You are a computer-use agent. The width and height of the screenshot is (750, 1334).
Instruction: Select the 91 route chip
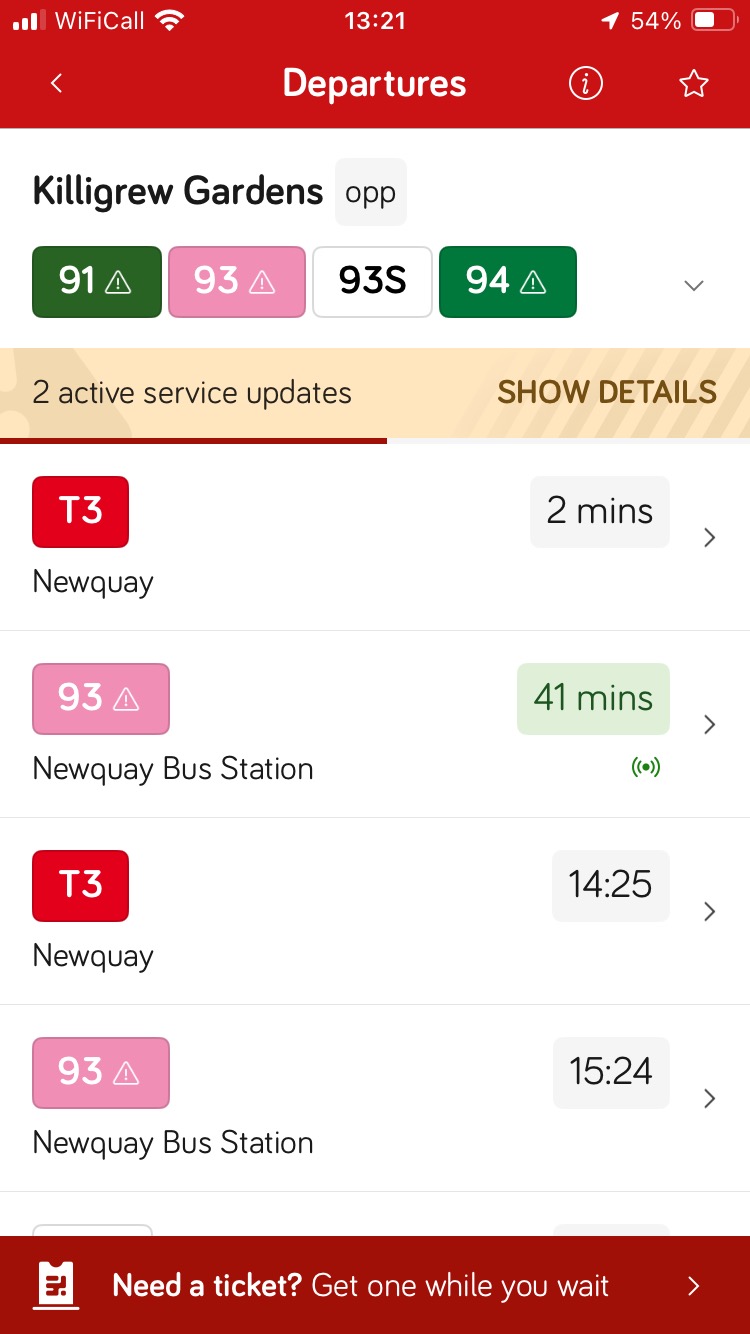point(97,282)
